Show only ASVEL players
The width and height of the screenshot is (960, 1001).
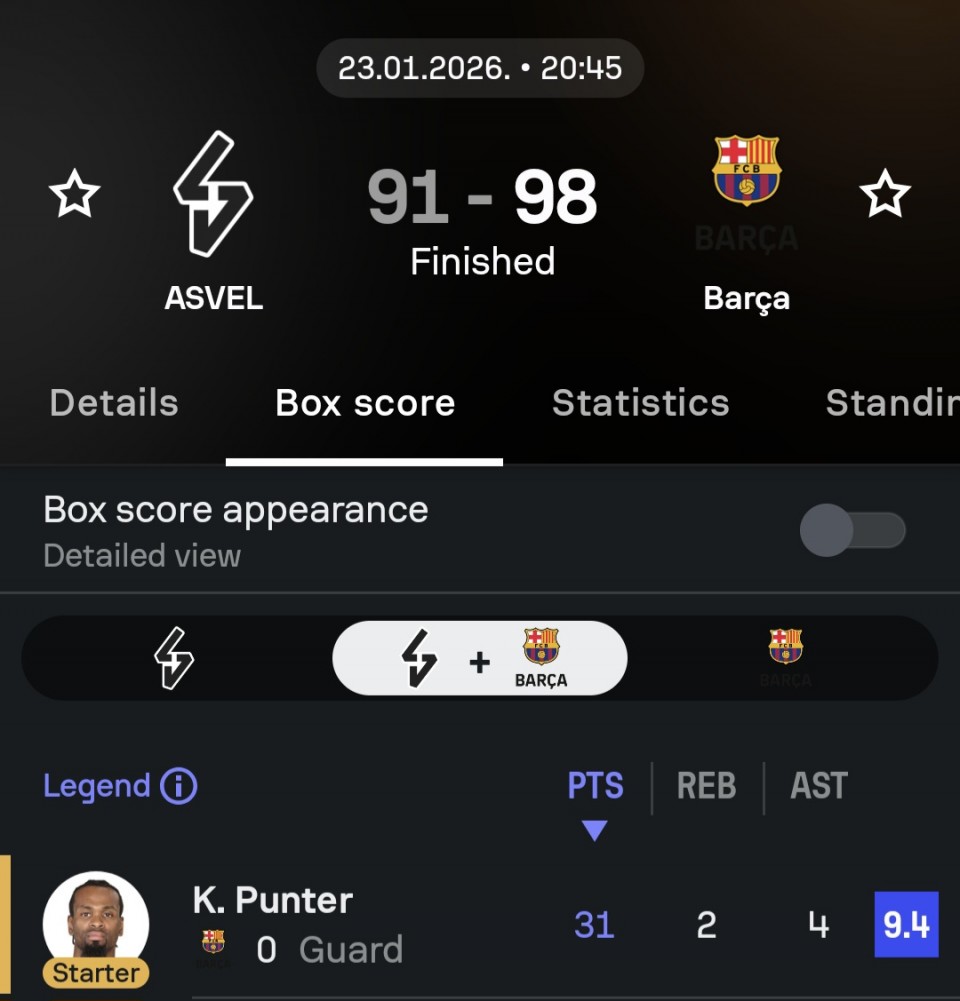point(174,658)
